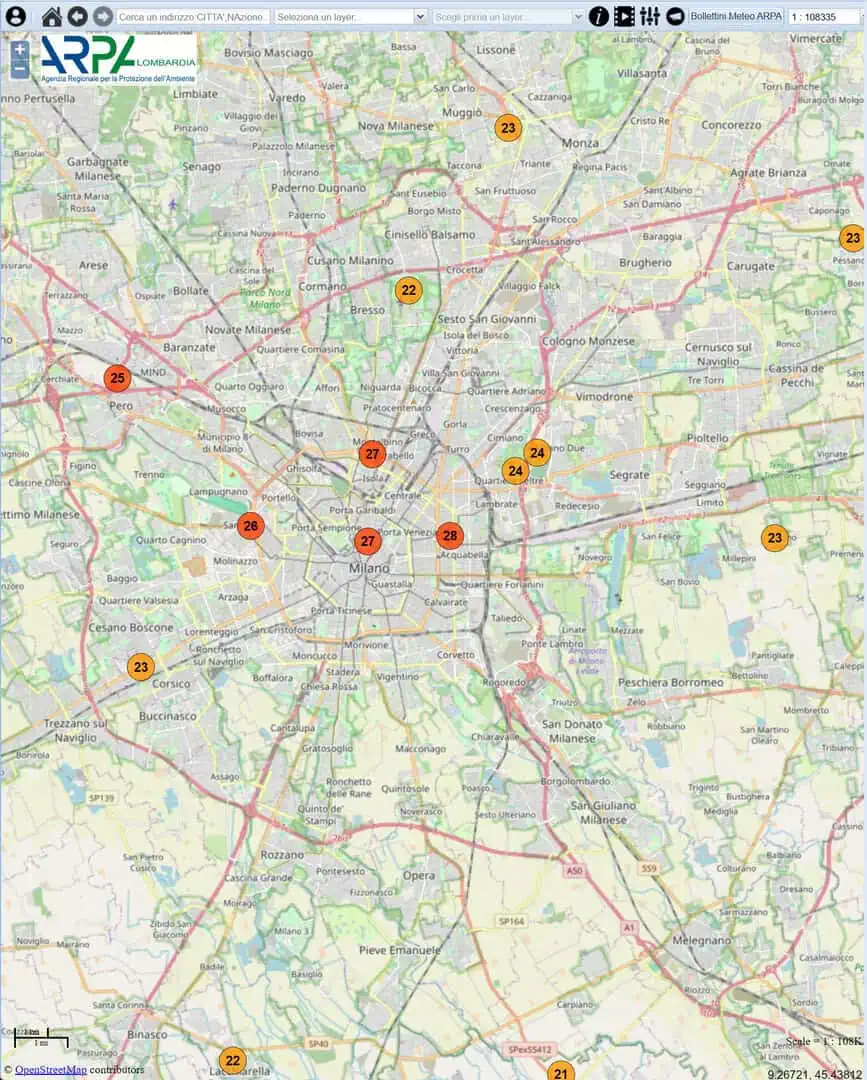
Task: Tap the map scale input field
Action: point(824,17)
